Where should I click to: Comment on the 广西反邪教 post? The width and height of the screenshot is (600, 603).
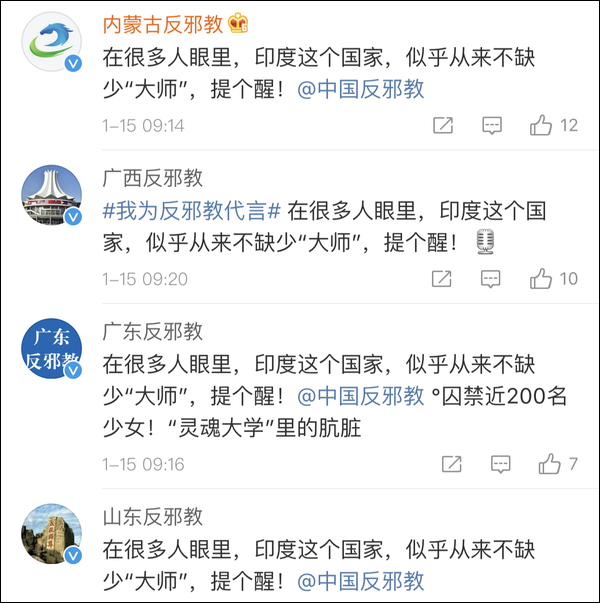[492, 278]
